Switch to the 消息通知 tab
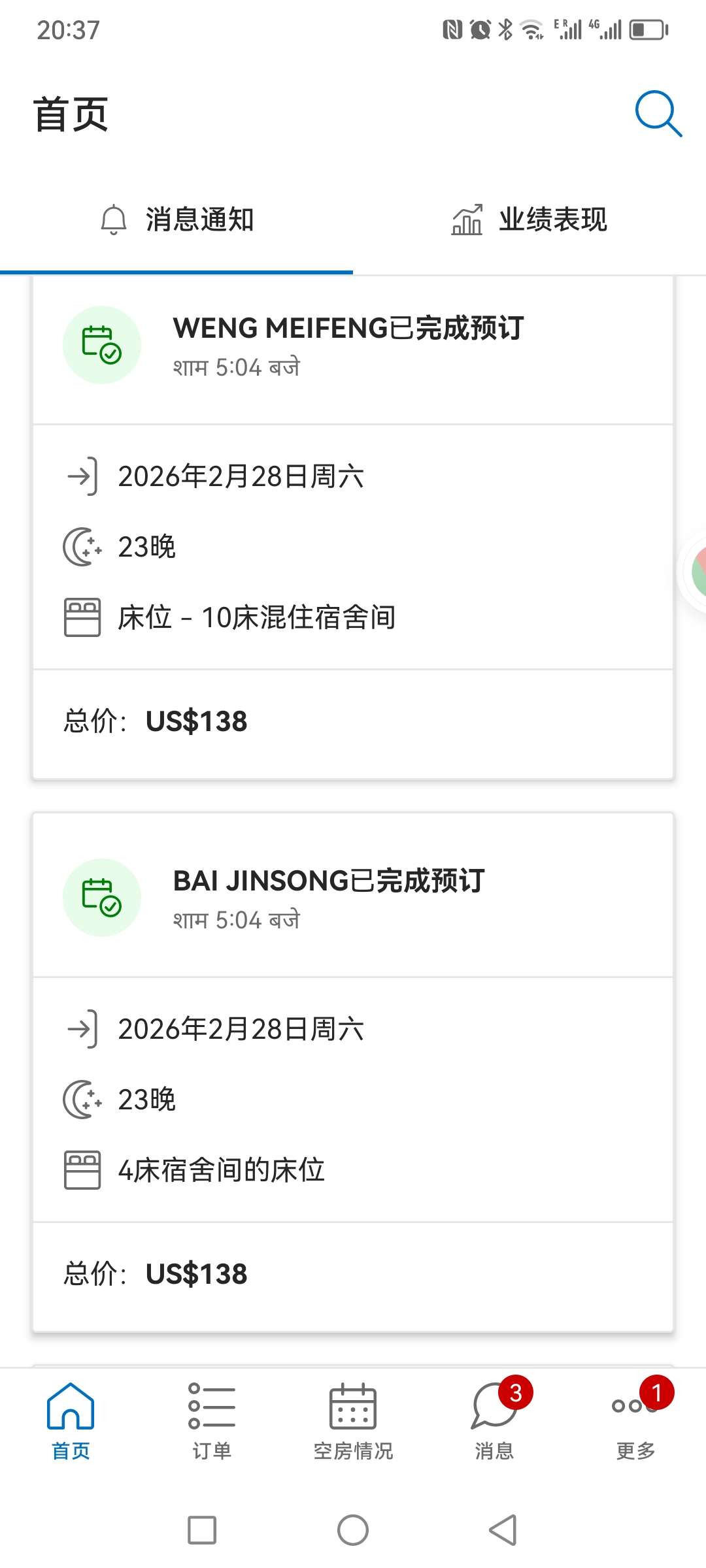The width and height of the screenshot is (706, 1568). coord(176,220)
